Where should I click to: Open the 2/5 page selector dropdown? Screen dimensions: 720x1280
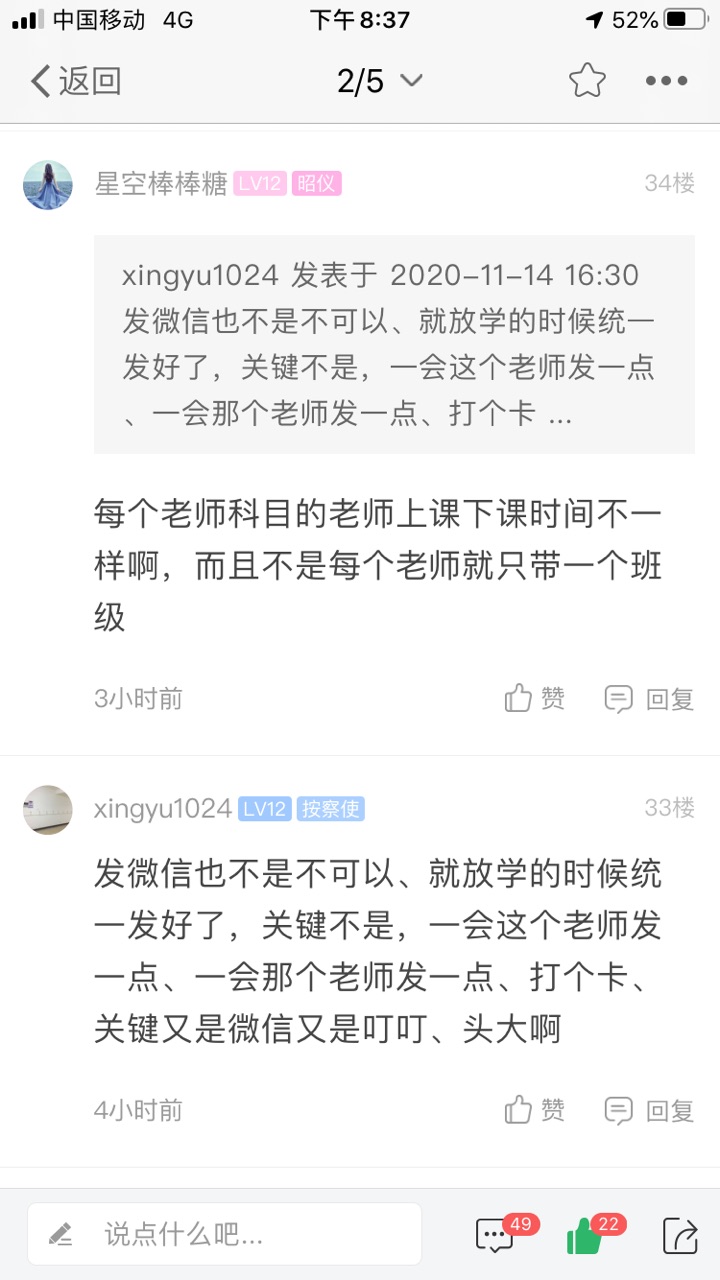click(379, 81)
